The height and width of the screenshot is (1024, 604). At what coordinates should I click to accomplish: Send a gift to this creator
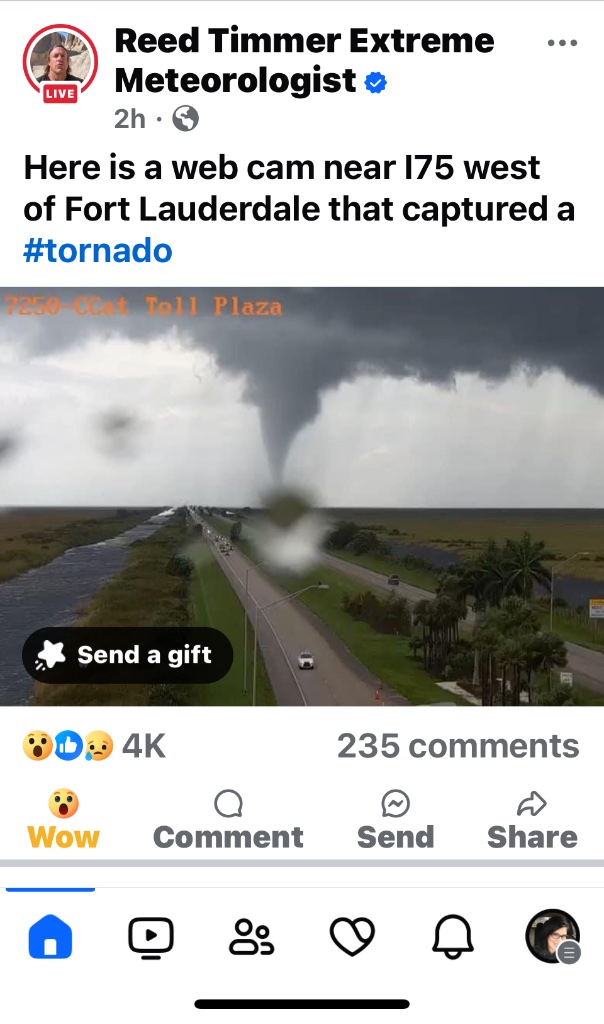tap(127, 655)
